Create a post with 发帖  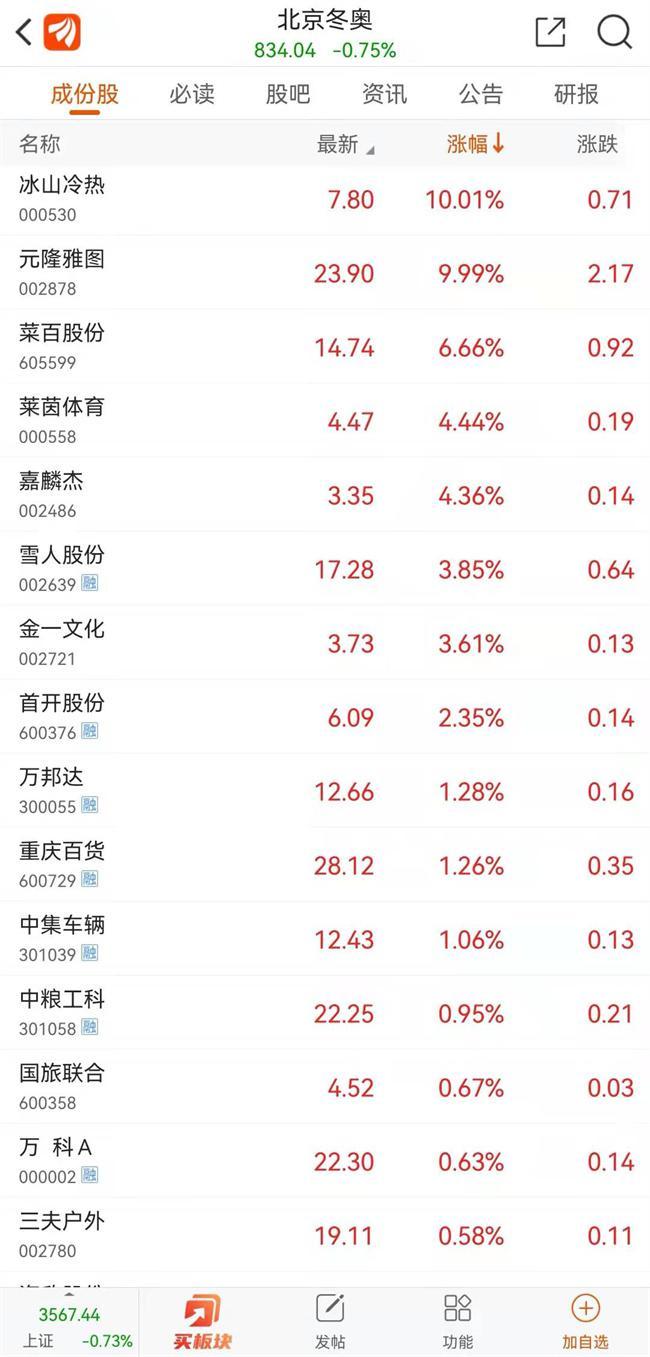(x=330, y=1321)
